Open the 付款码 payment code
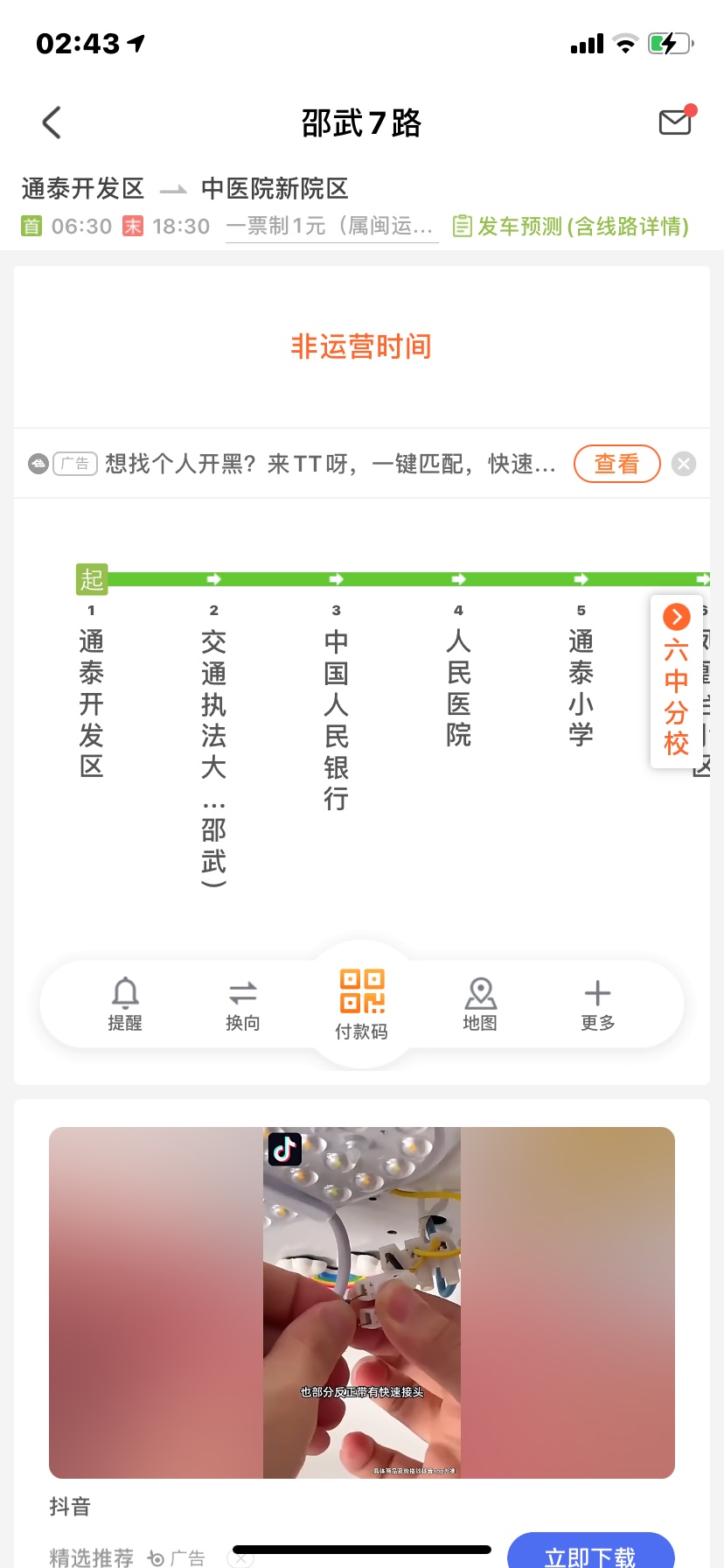 point(362,1004)
